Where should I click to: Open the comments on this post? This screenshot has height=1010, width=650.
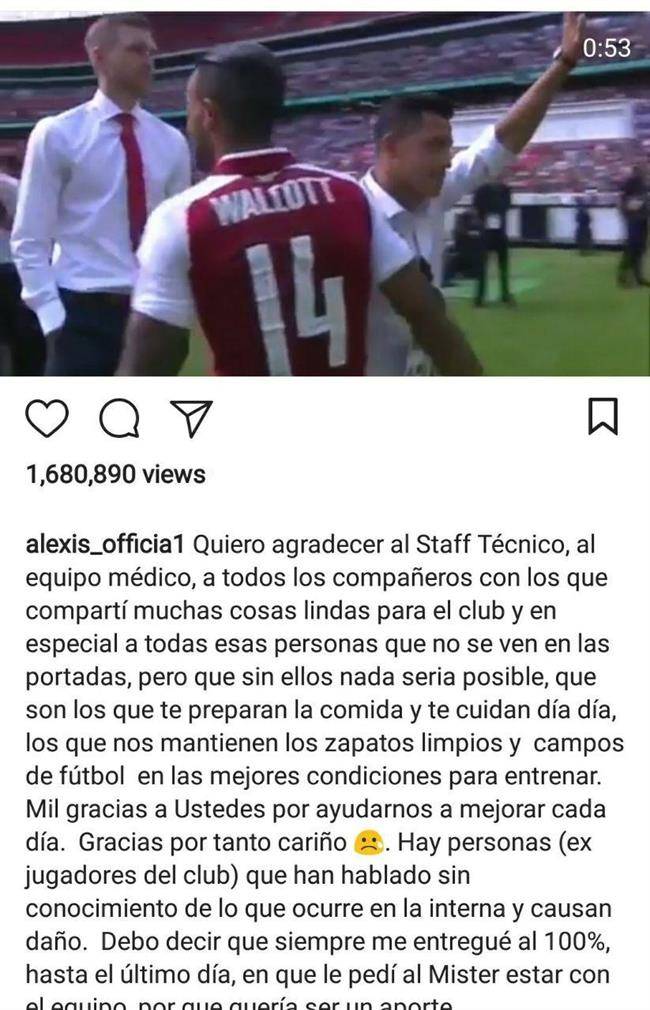[x=119, y=418]
